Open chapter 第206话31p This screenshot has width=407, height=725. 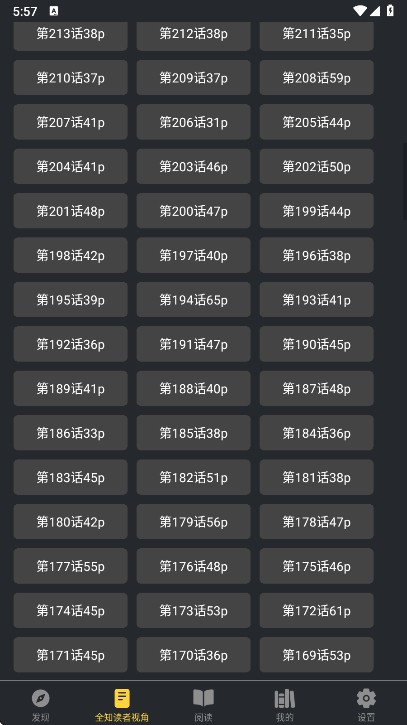point(193,122)
